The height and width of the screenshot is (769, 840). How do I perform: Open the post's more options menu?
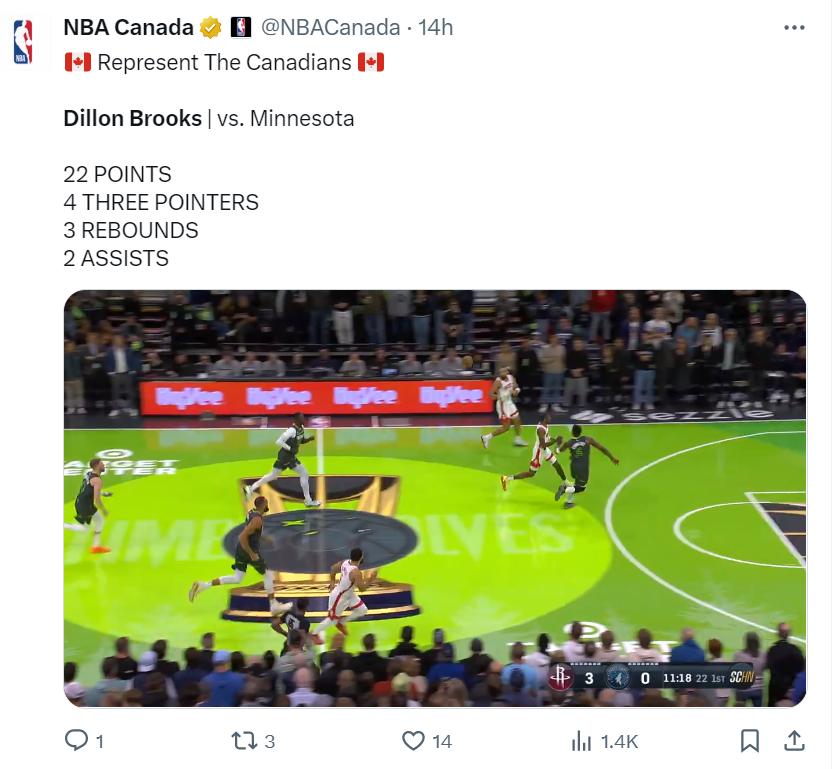click(x=794, y=27)
